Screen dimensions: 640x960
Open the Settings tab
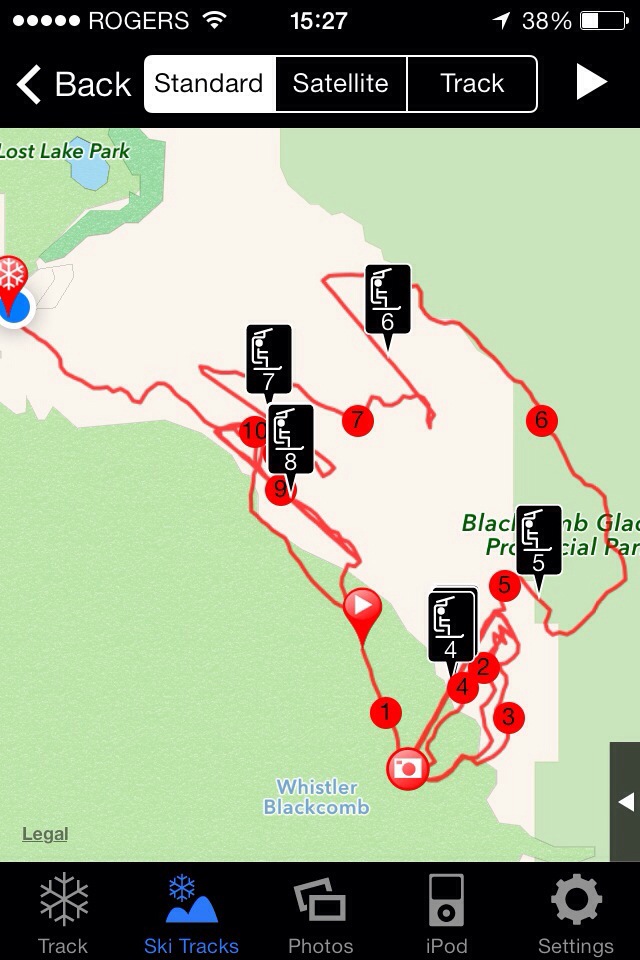click(x=575, y=912)
